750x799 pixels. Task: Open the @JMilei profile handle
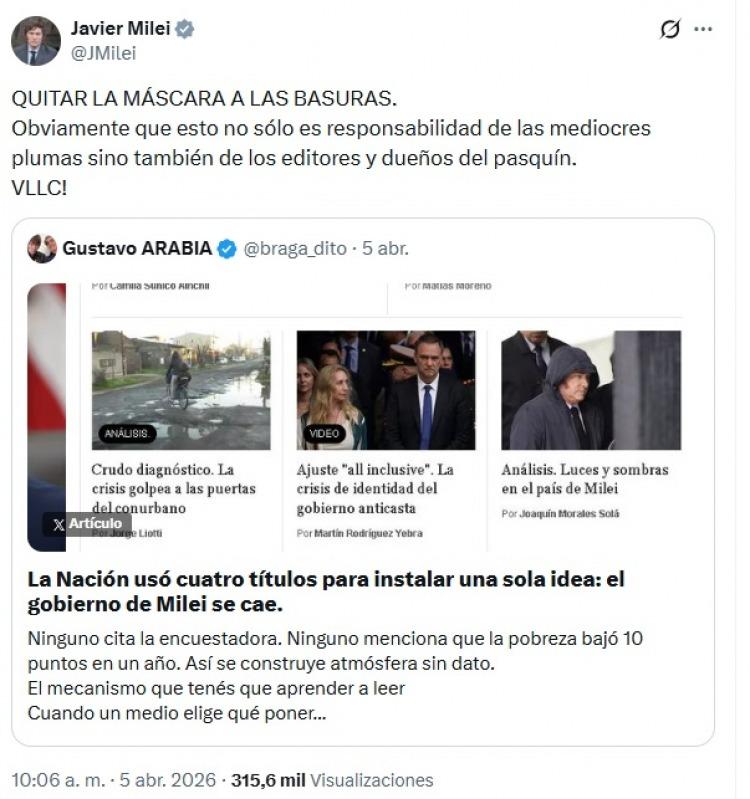[x=103, y=54]
